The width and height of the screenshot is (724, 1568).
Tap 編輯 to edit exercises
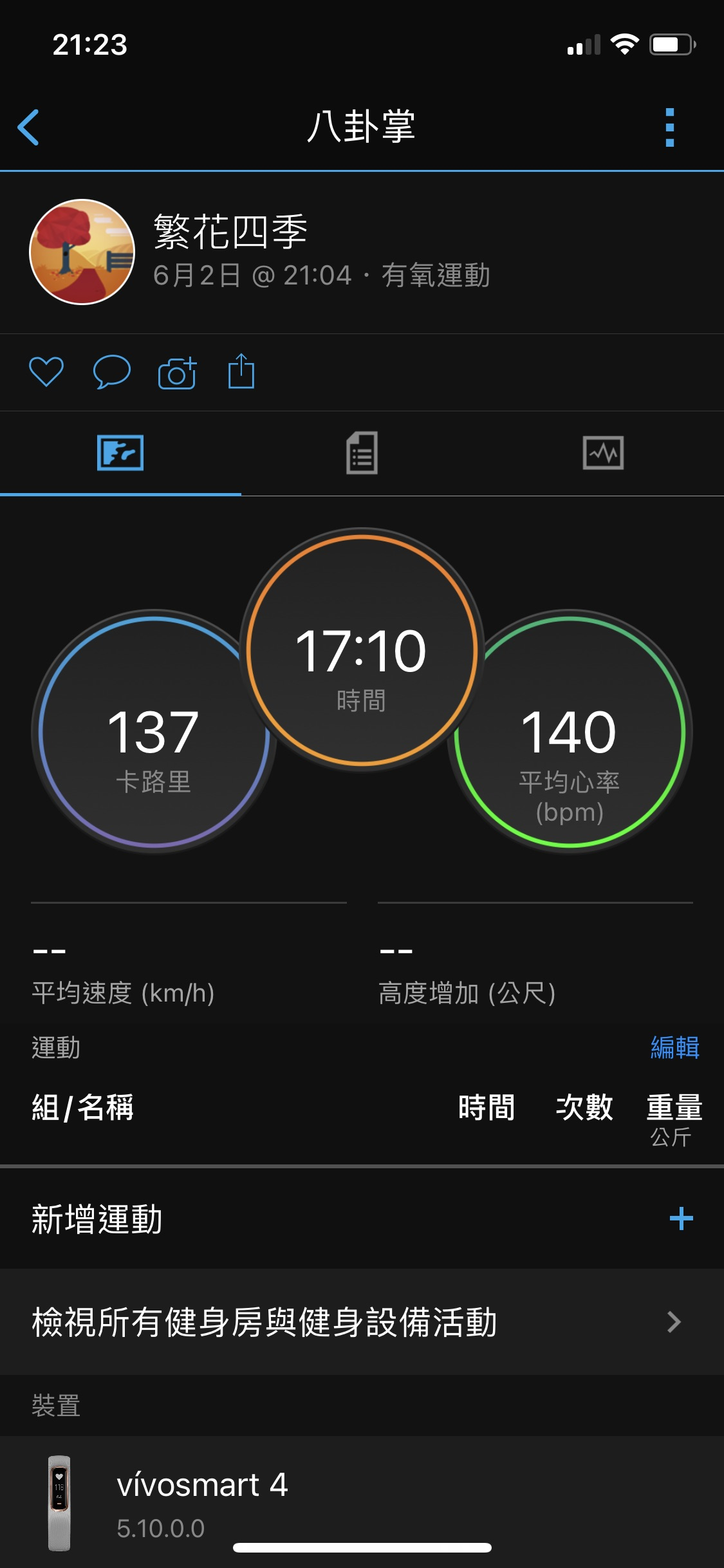point(674,1047)
